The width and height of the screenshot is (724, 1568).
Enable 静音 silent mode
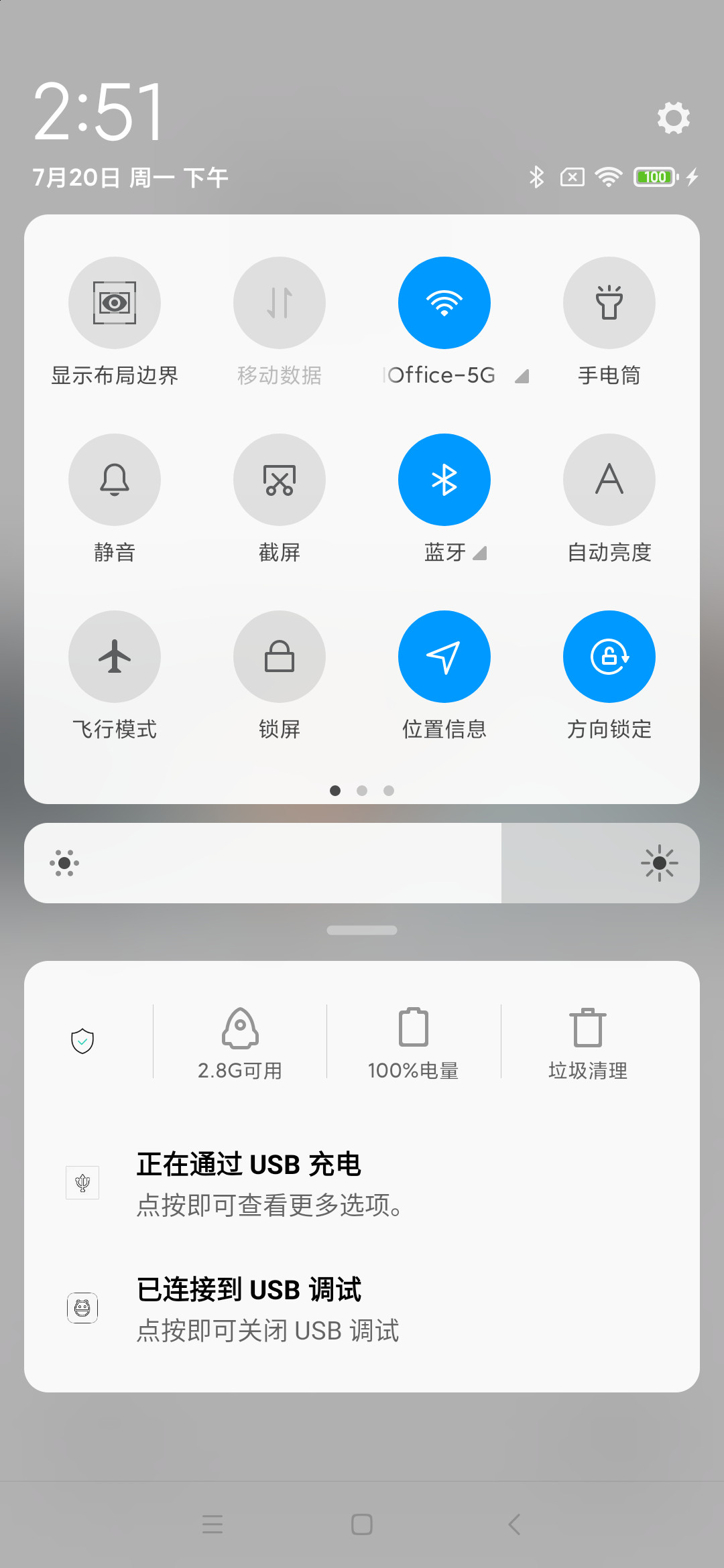(115, 480)
